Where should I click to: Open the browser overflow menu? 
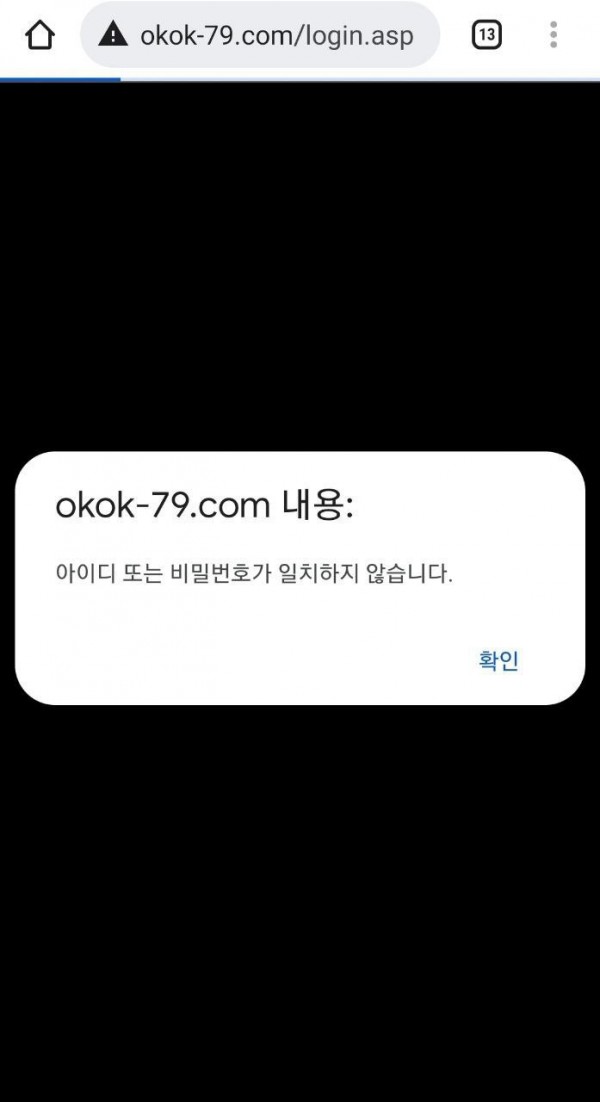pos(553,36)
